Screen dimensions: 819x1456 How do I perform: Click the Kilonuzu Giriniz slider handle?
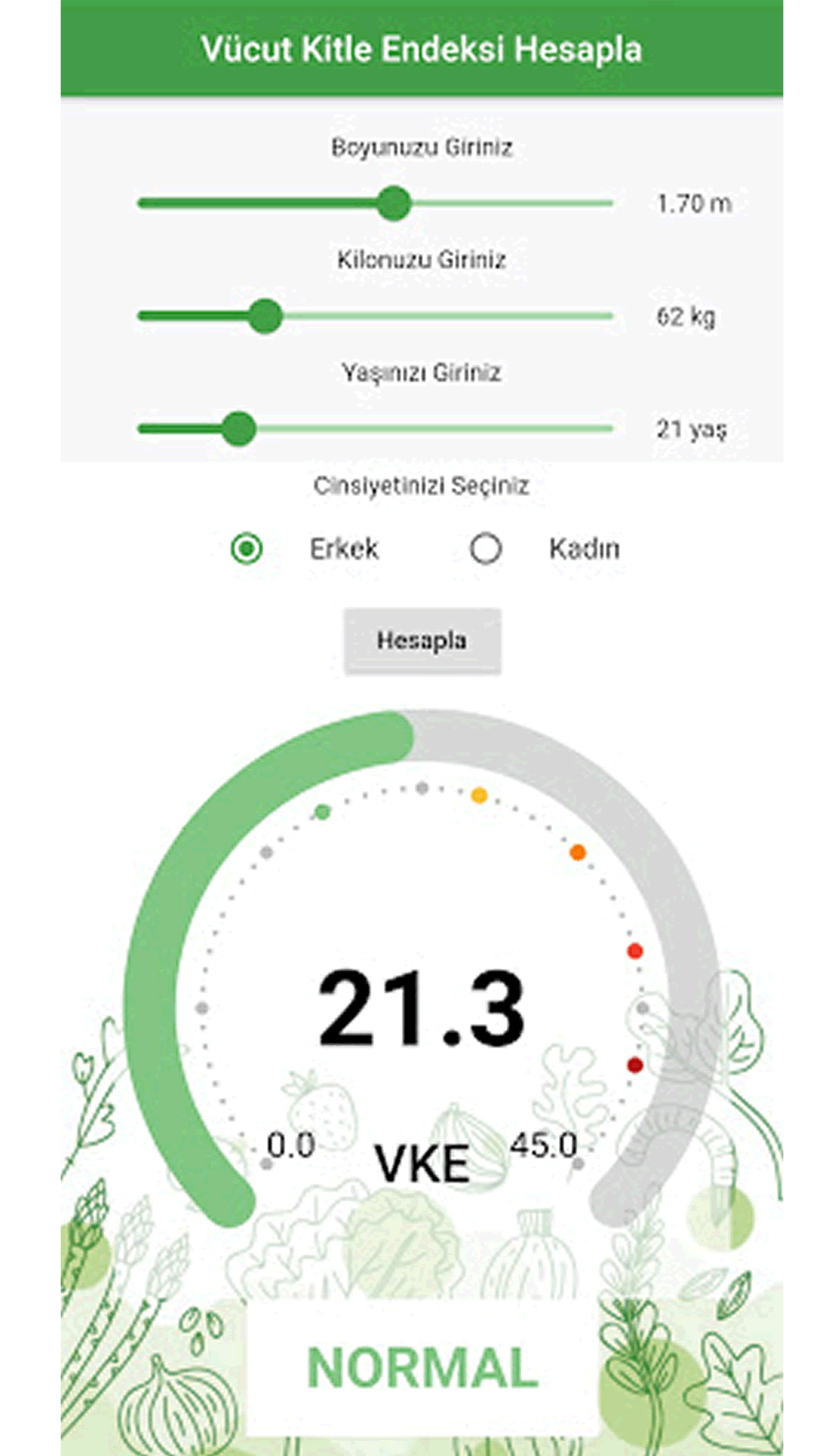(266, 315)
